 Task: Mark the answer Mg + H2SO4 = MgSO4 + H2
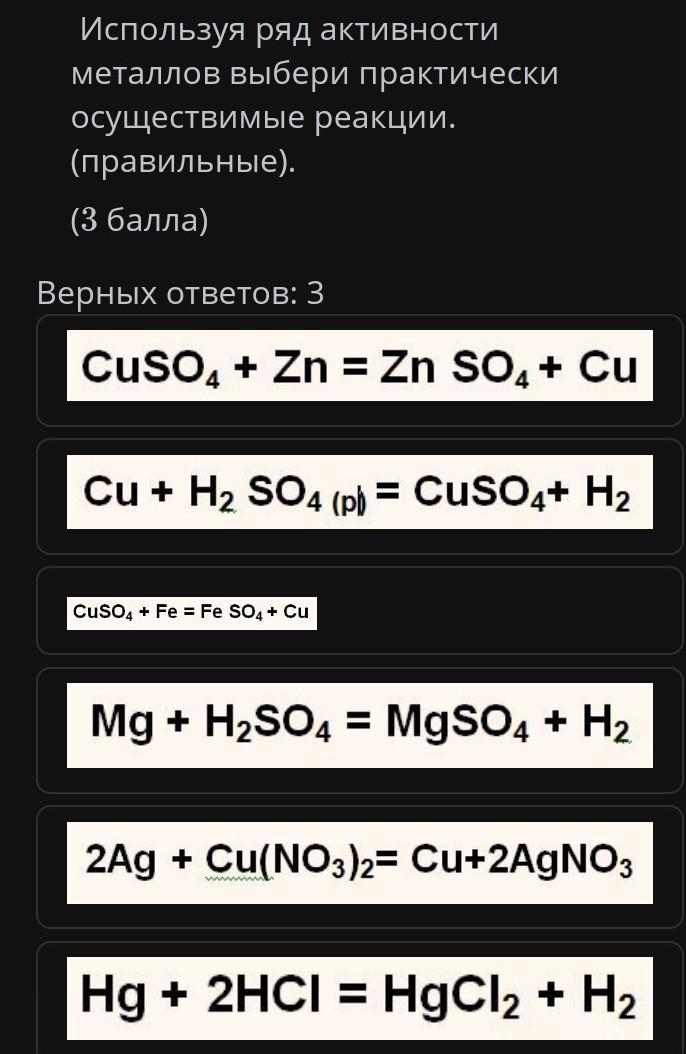point(360,724)
